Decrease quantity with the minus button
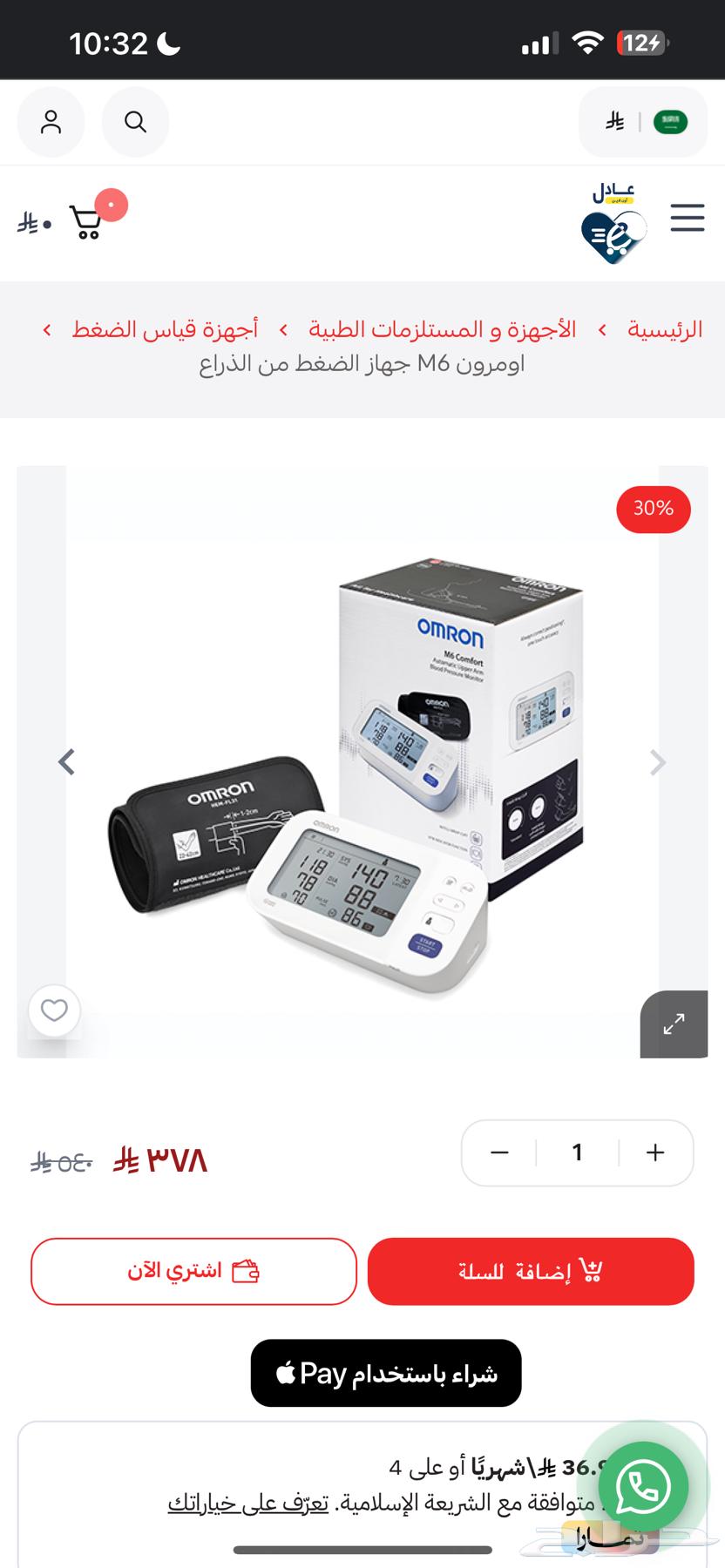725x1568 pixels. [x=499, y=1152]
